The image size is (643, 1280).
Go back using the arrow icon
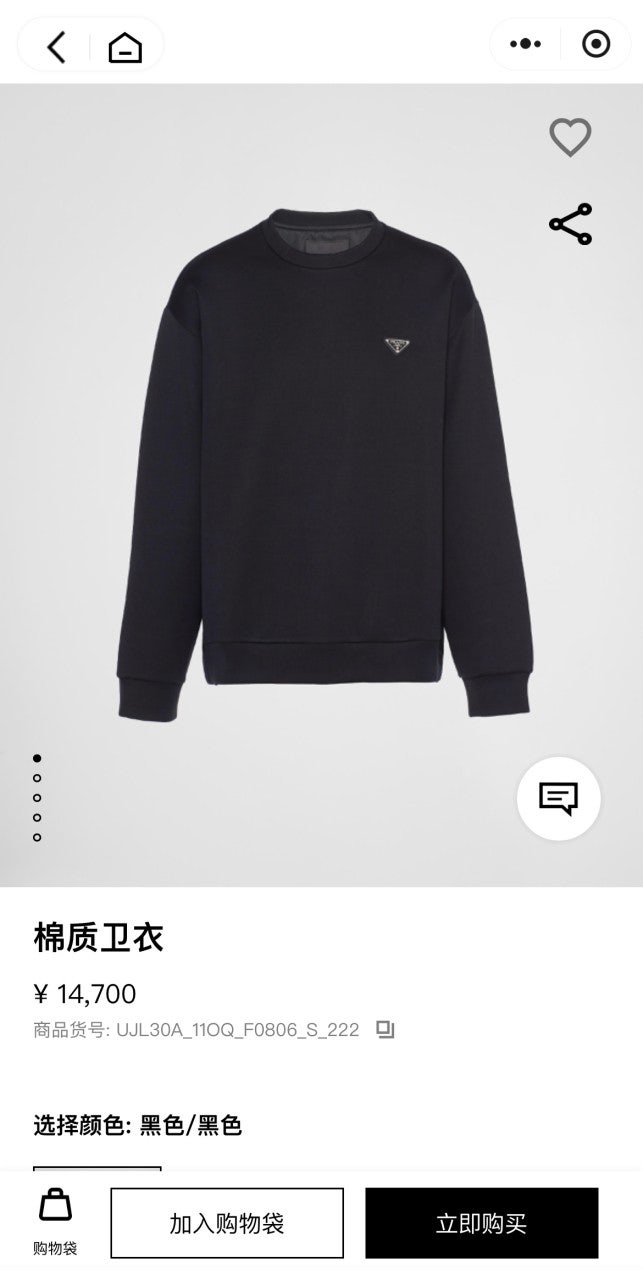pos(56,46)
